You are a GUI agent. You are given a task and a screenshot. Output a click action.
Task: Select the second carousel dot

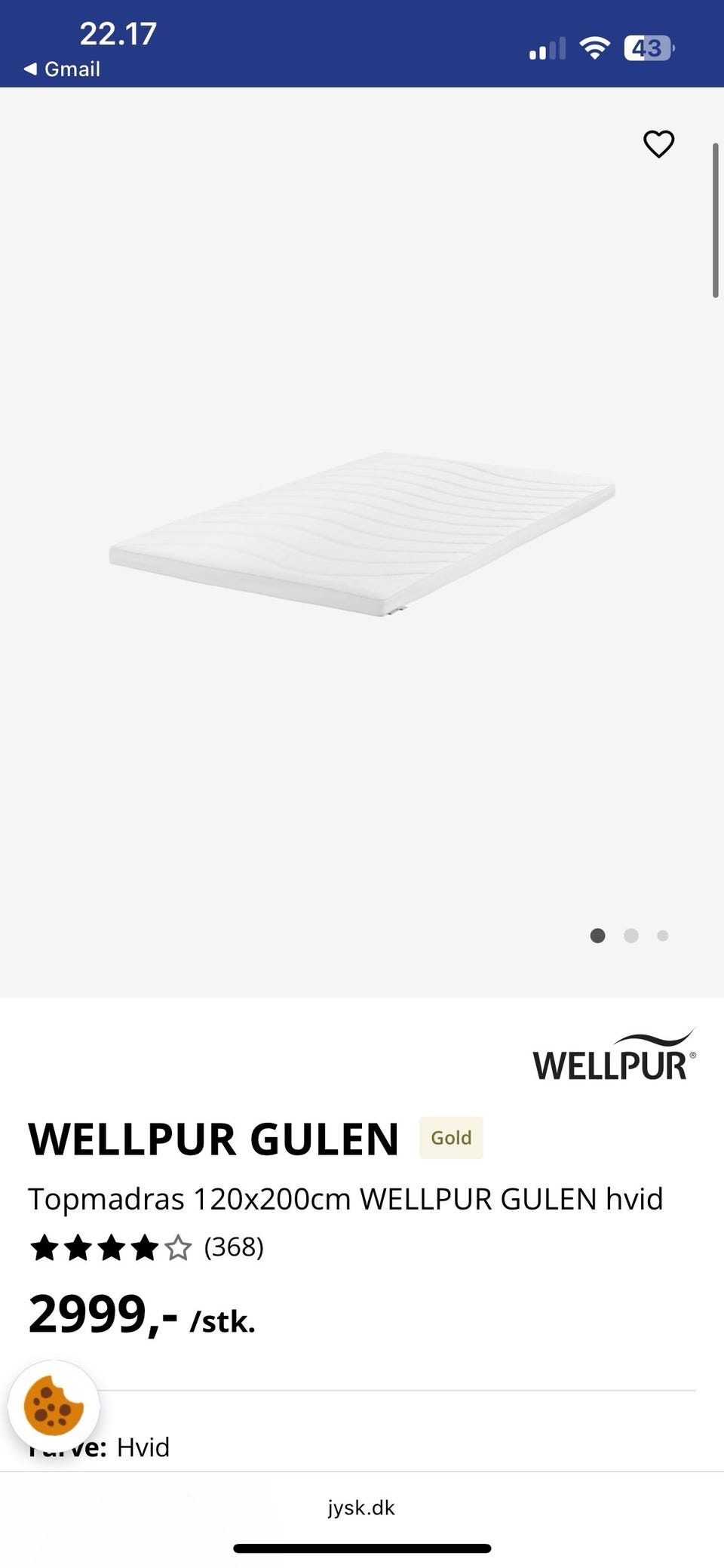click(630, 936)
